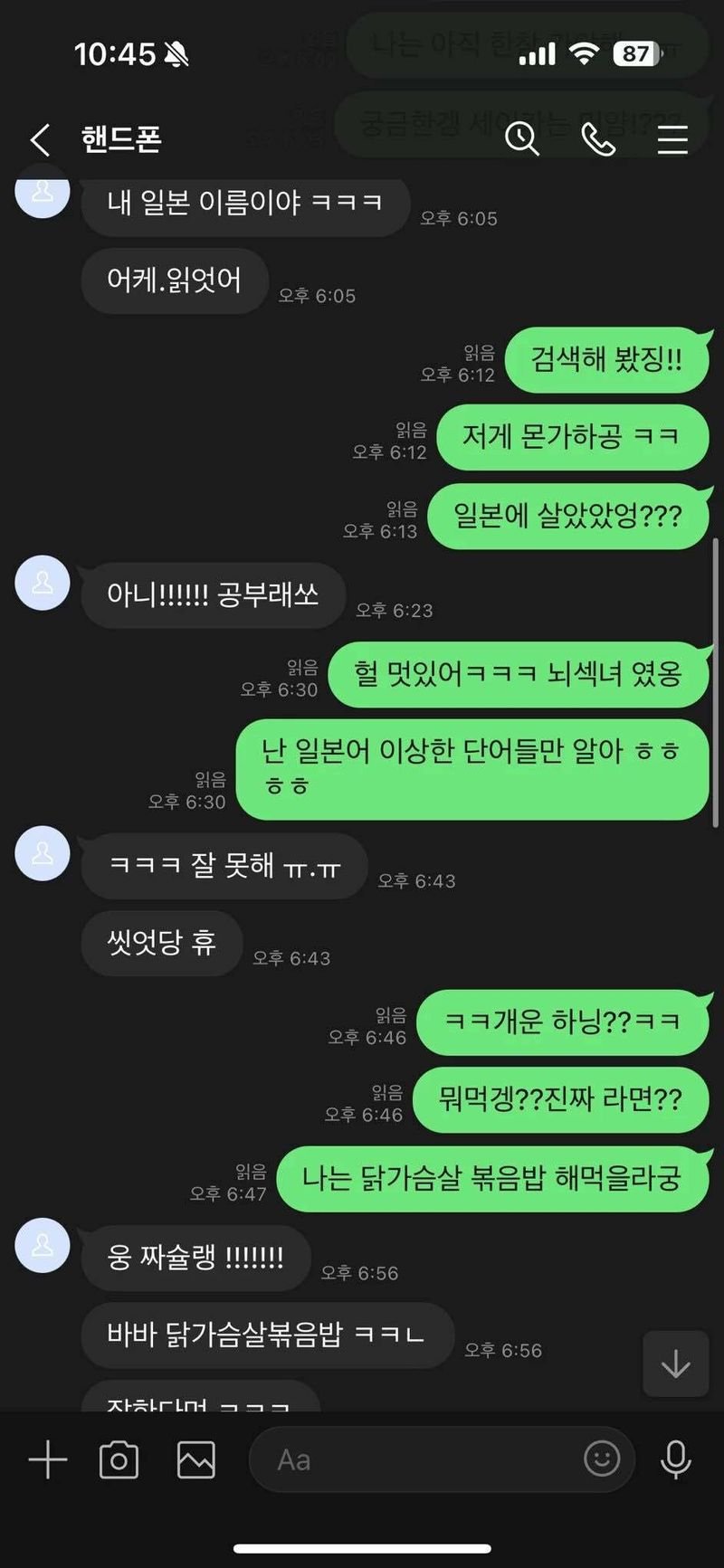Image resolution: width=724 pixels, height=1568 pixels.
Task: Start a voice call with the phone icon
Action: click(x=597, y=138)
